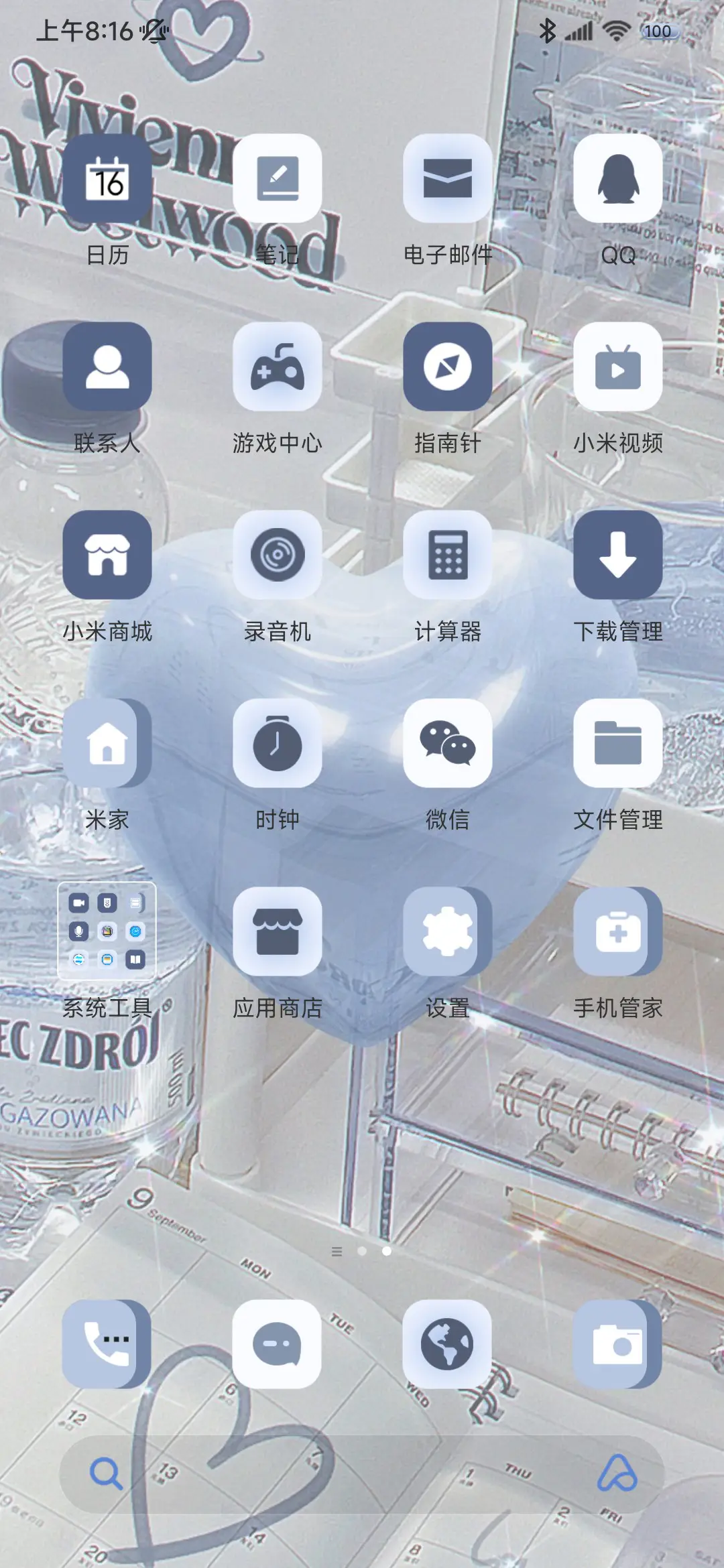
Task: Open the 系统工具 folder
Action: [107, 931]
